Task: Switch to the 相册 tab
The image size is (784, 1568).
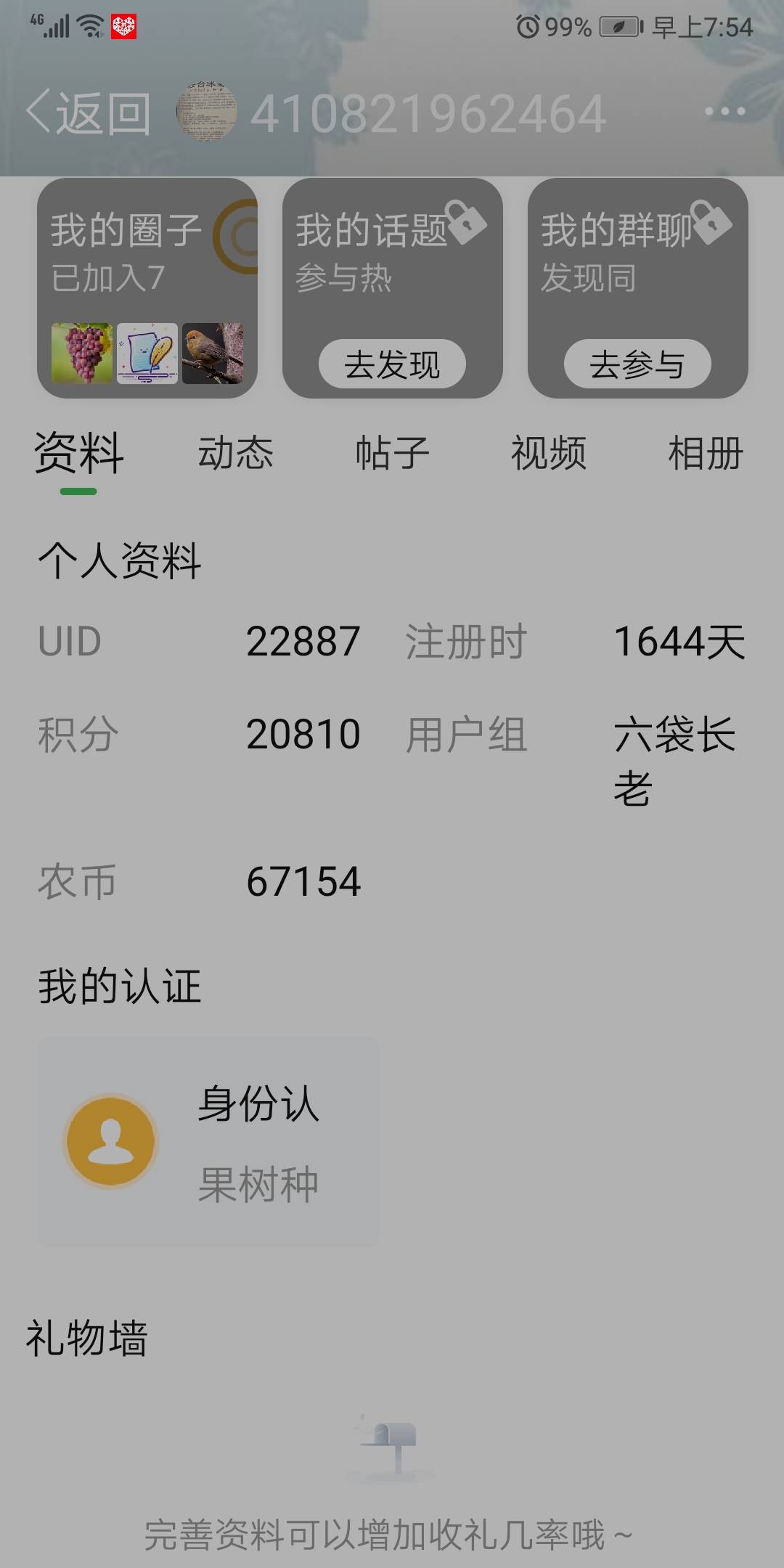Action: coord(705,454)
